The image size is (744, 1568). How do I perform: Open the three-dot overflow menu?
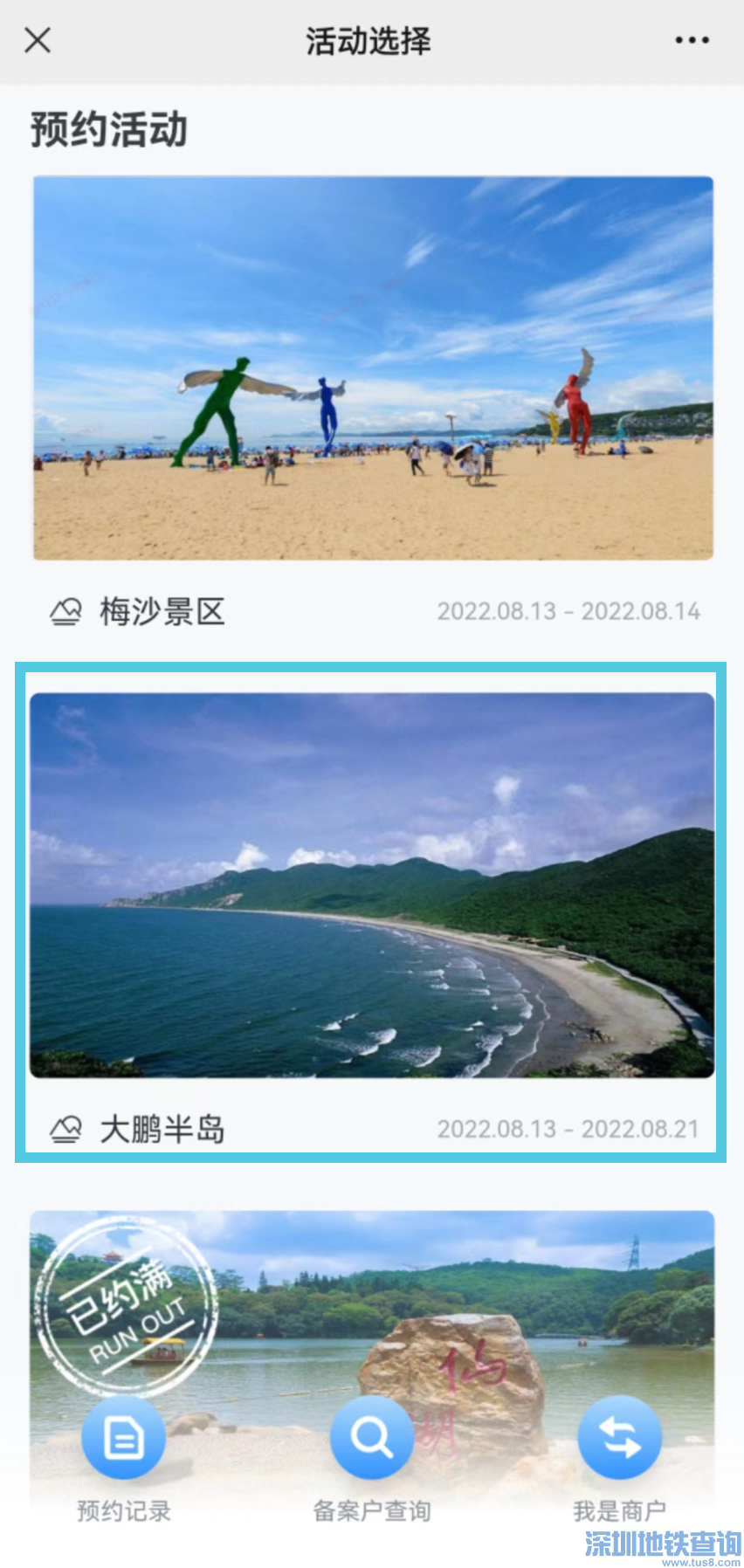691,40
